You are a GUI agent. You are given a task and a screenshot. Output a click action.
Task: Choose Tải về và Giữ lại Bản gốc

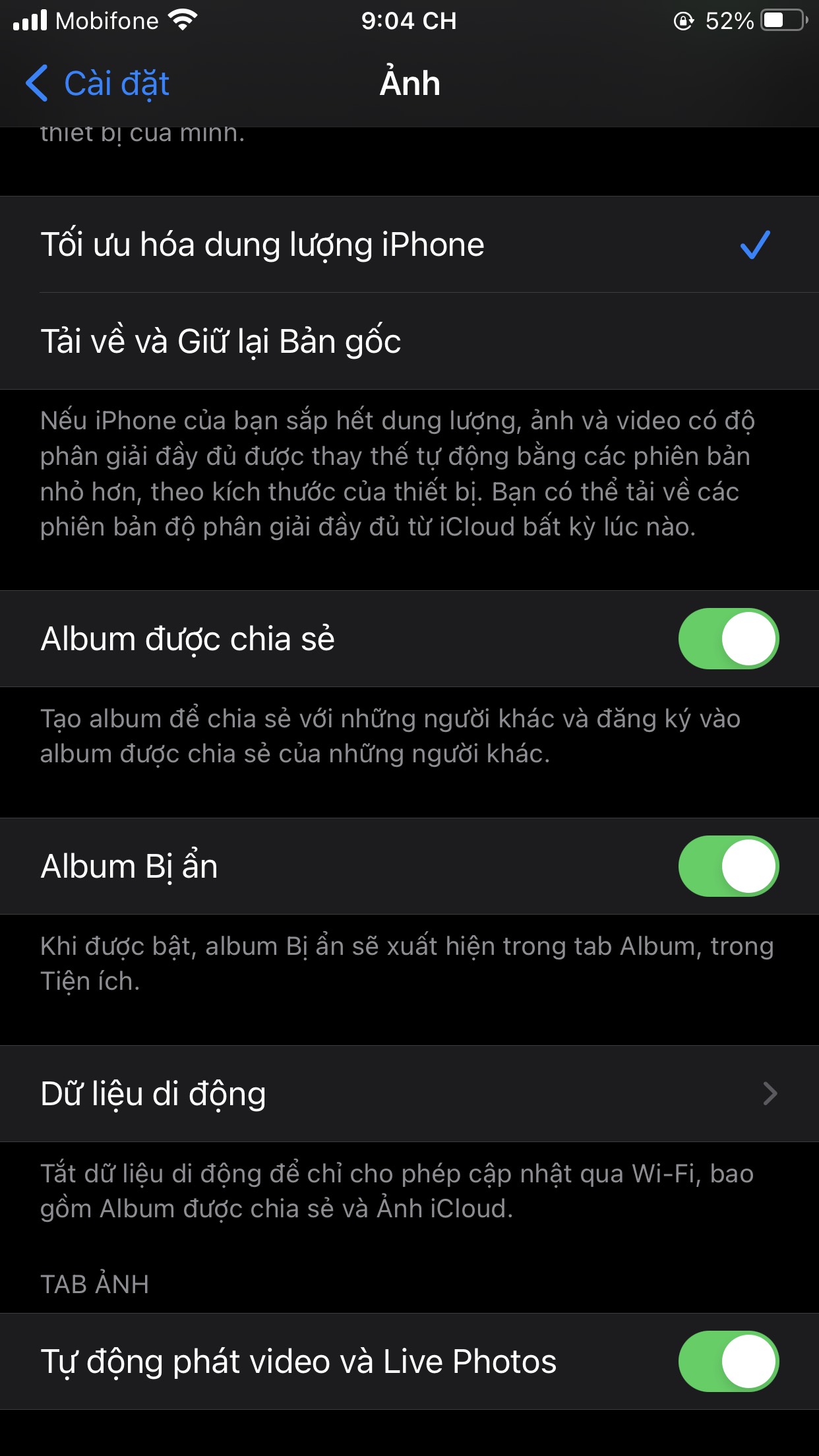coord(409,341)
